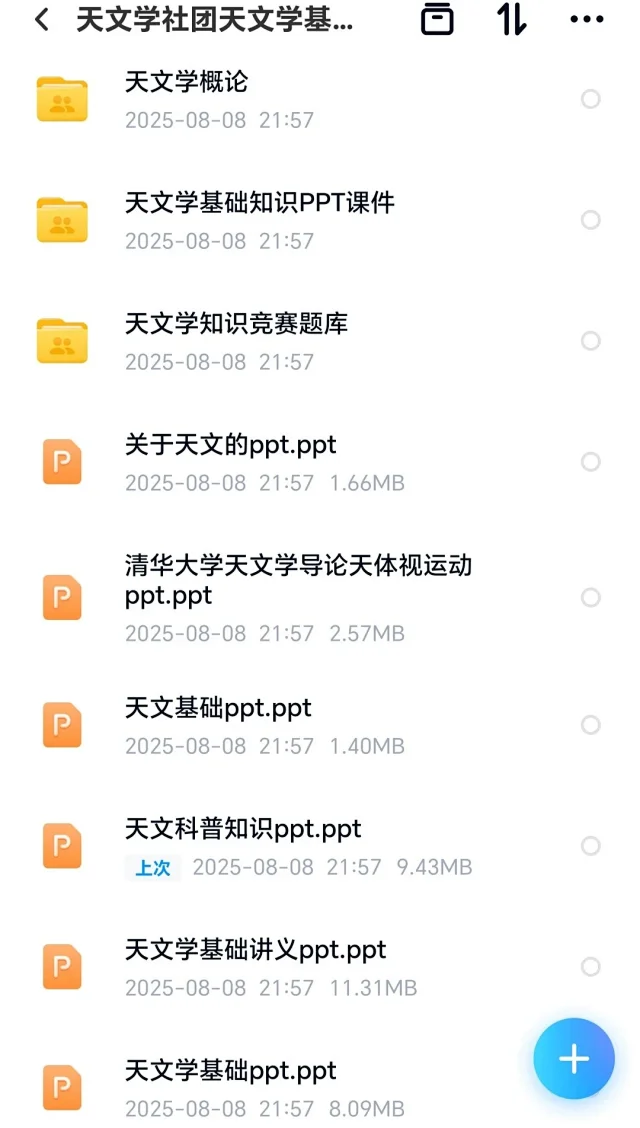Tick the circle for 天文基础ppt.ppt

tap(591, 725)
